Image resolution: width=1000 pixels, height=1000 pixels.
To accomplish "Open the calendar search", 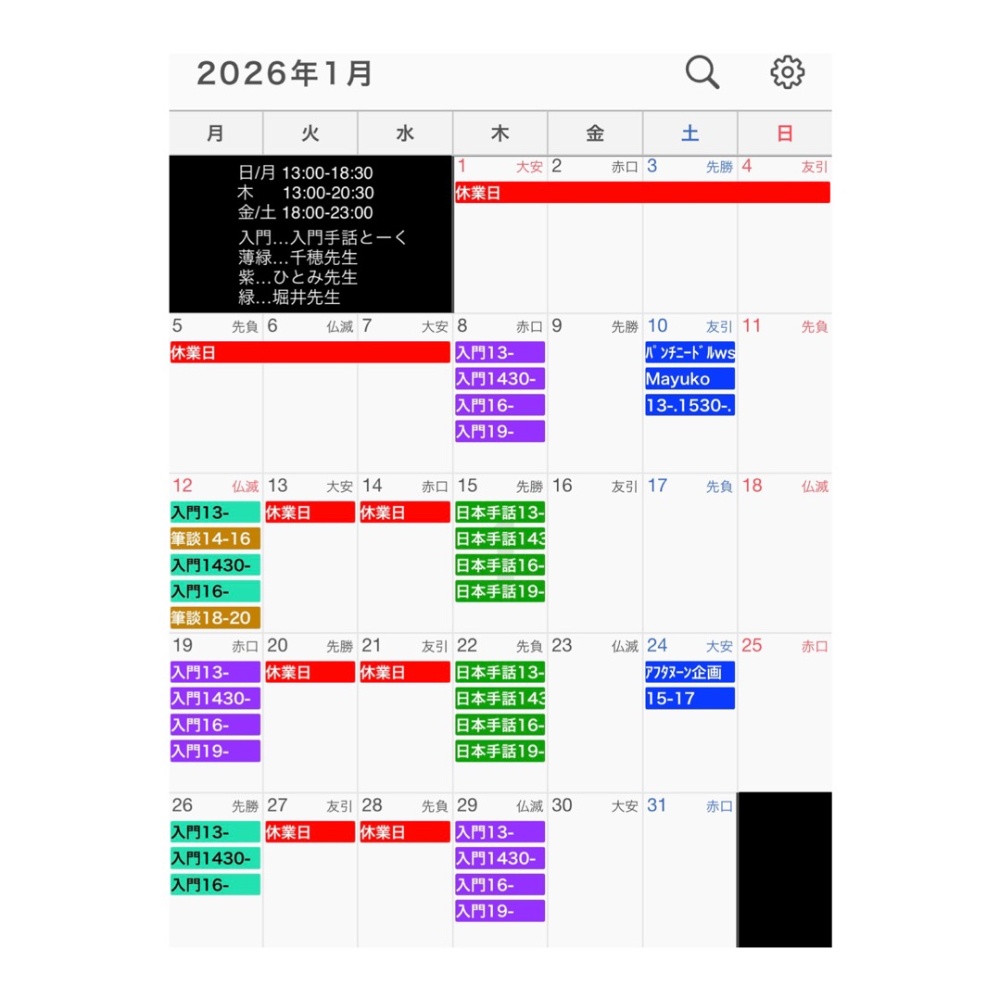I will tap(702, 73).
